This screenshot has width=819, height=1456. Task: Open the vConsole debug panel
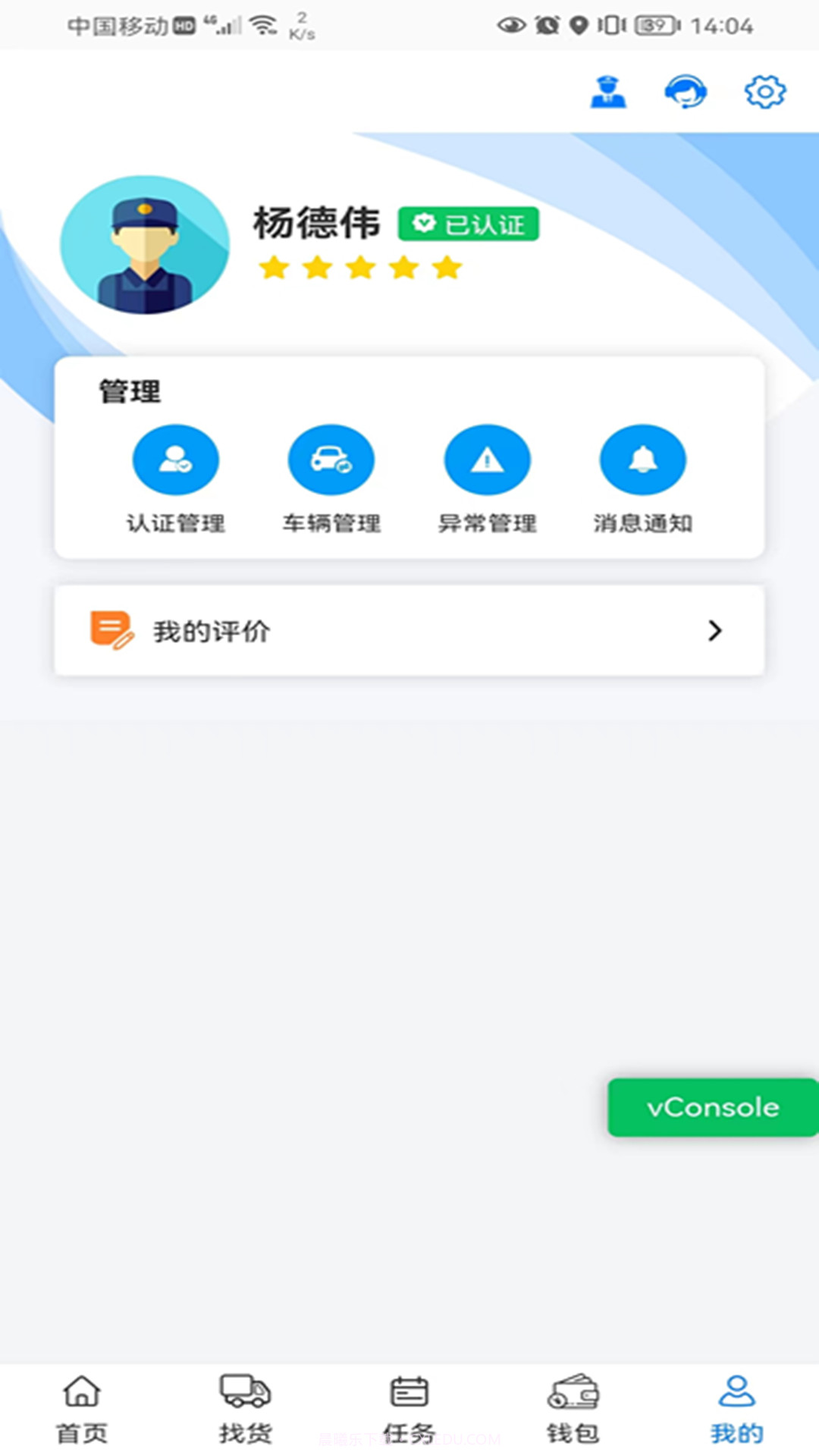711,1107
